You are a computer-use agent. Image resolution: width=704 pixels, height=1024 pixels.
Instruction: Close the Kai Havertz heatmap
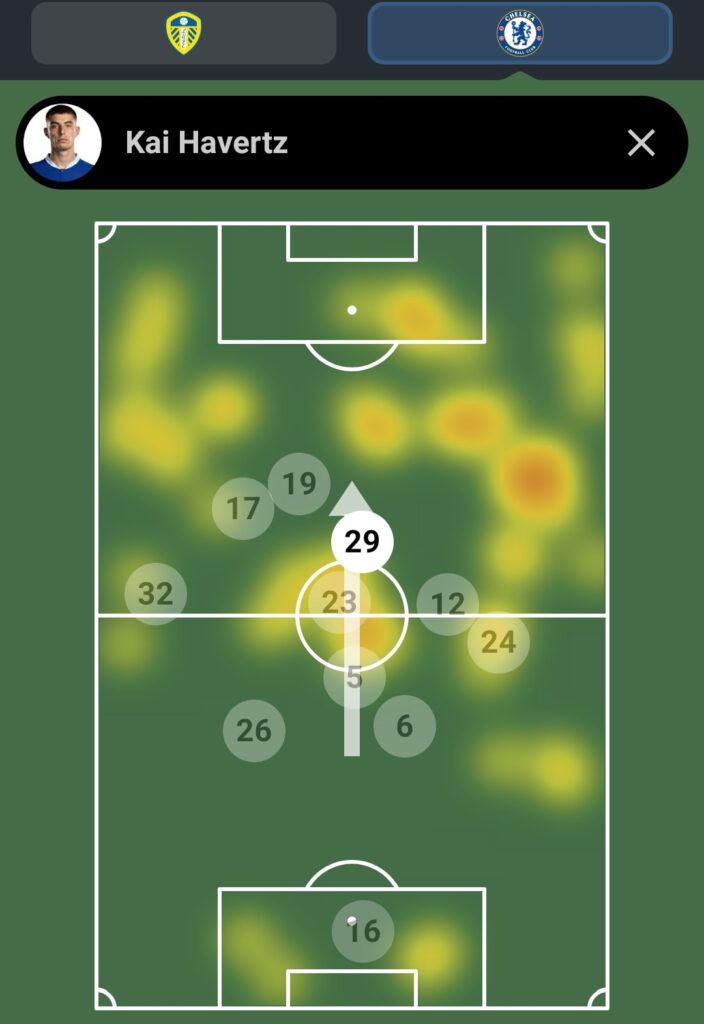tap(641, 143)
